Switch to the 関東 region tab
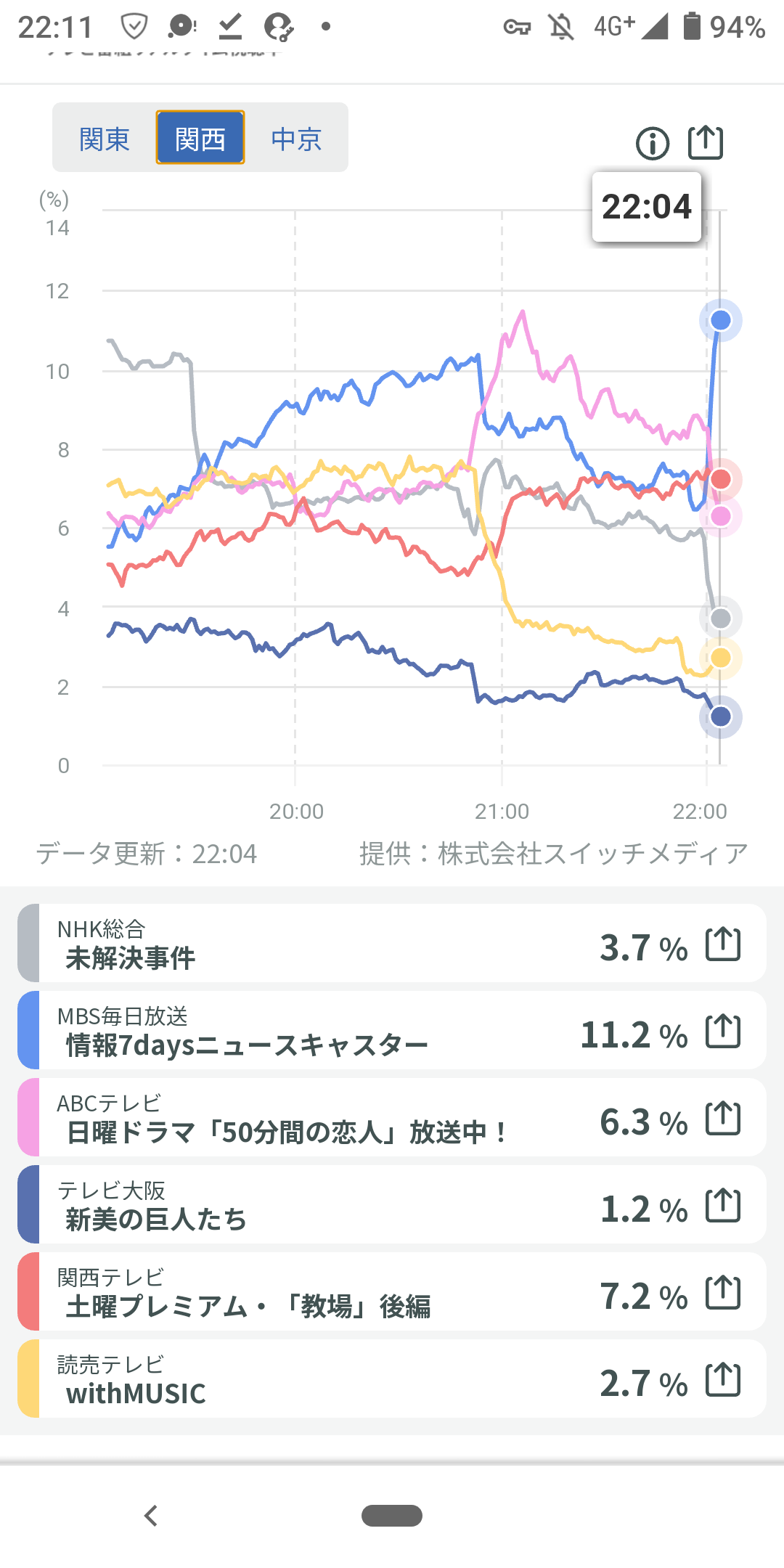Screen dimensions: 784x1568 pos(105,138)
